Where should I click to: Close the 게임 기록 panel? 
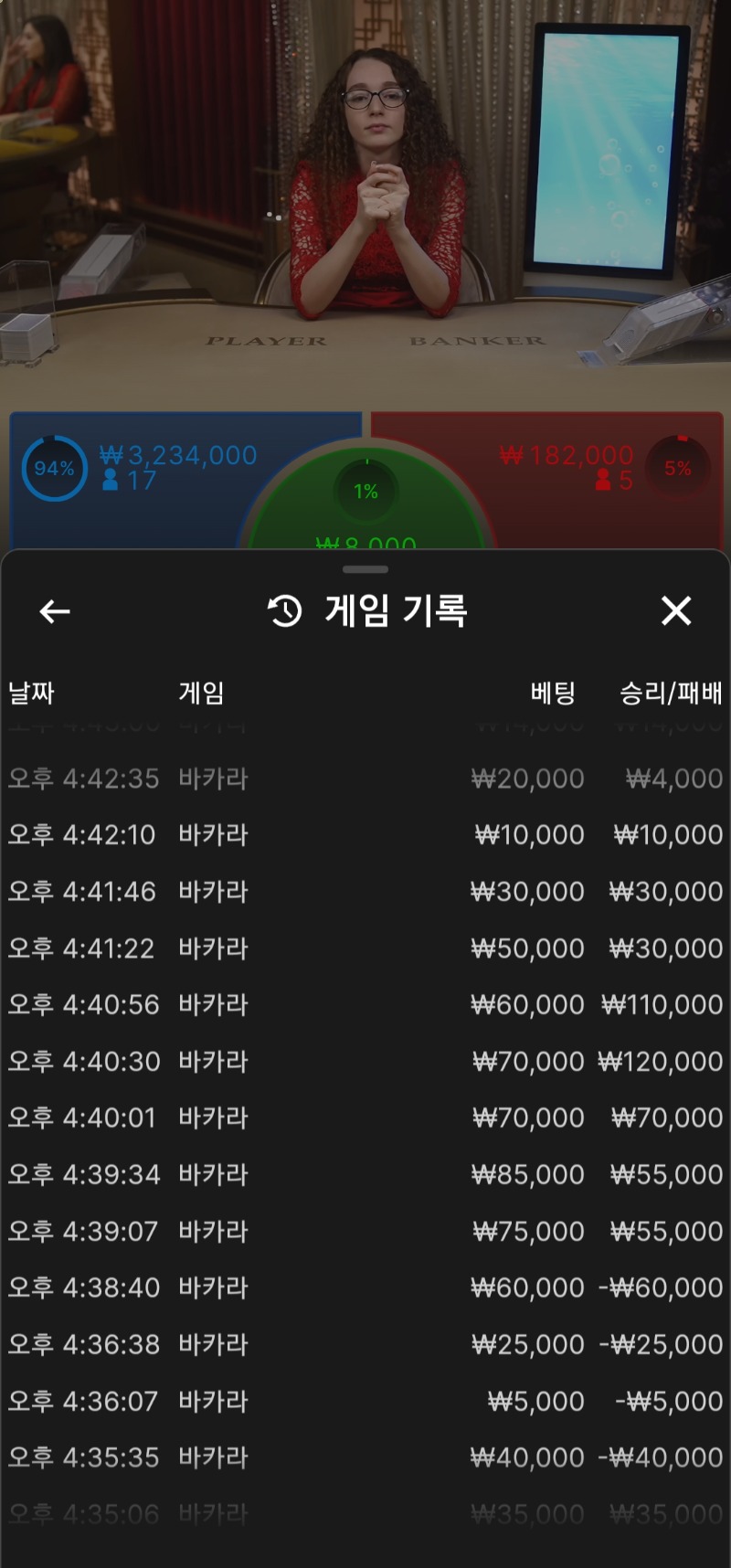point(676,610)
